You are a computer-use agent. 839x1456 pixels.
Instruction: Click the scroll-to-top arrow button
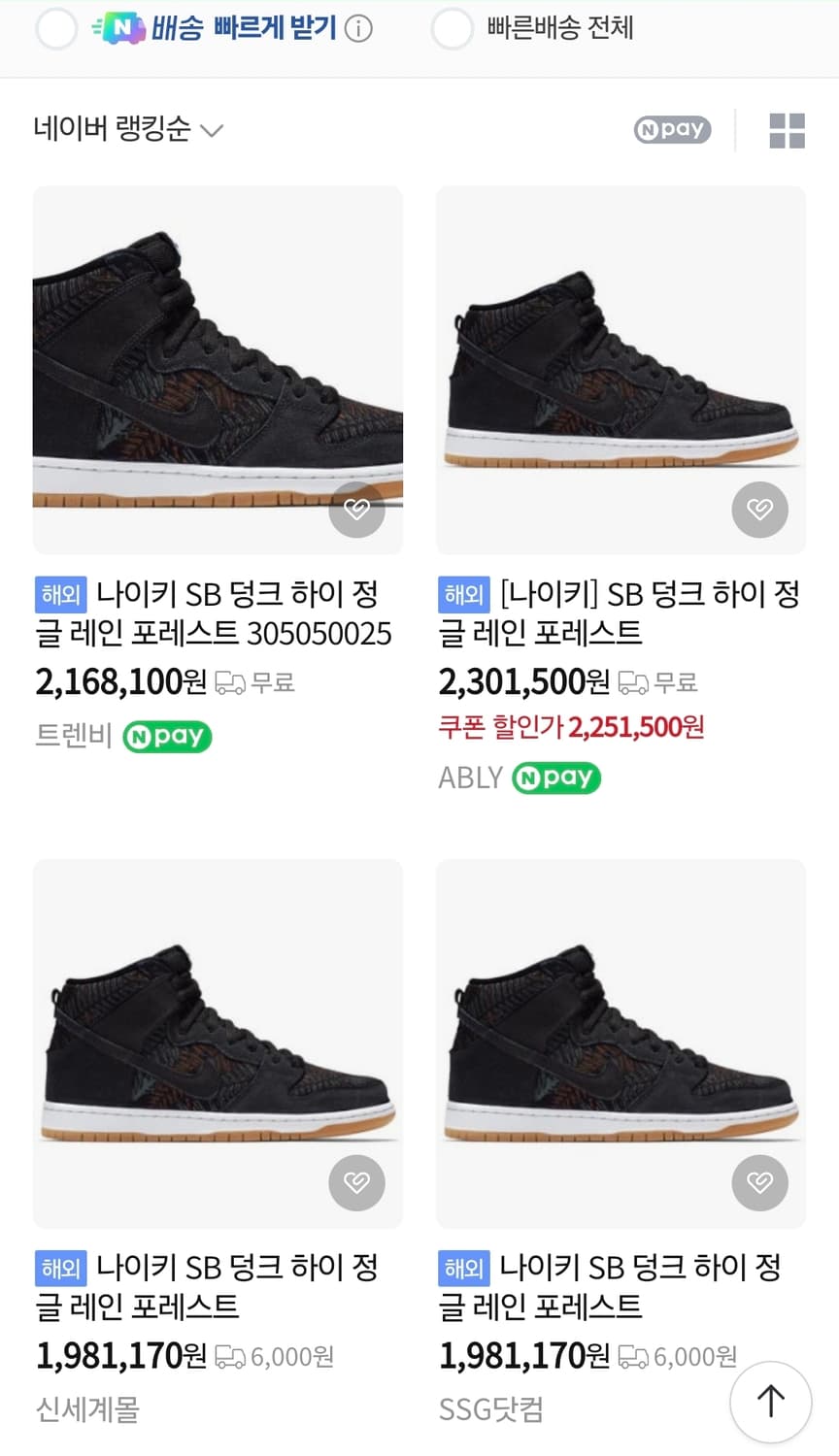click(770, 1402)
